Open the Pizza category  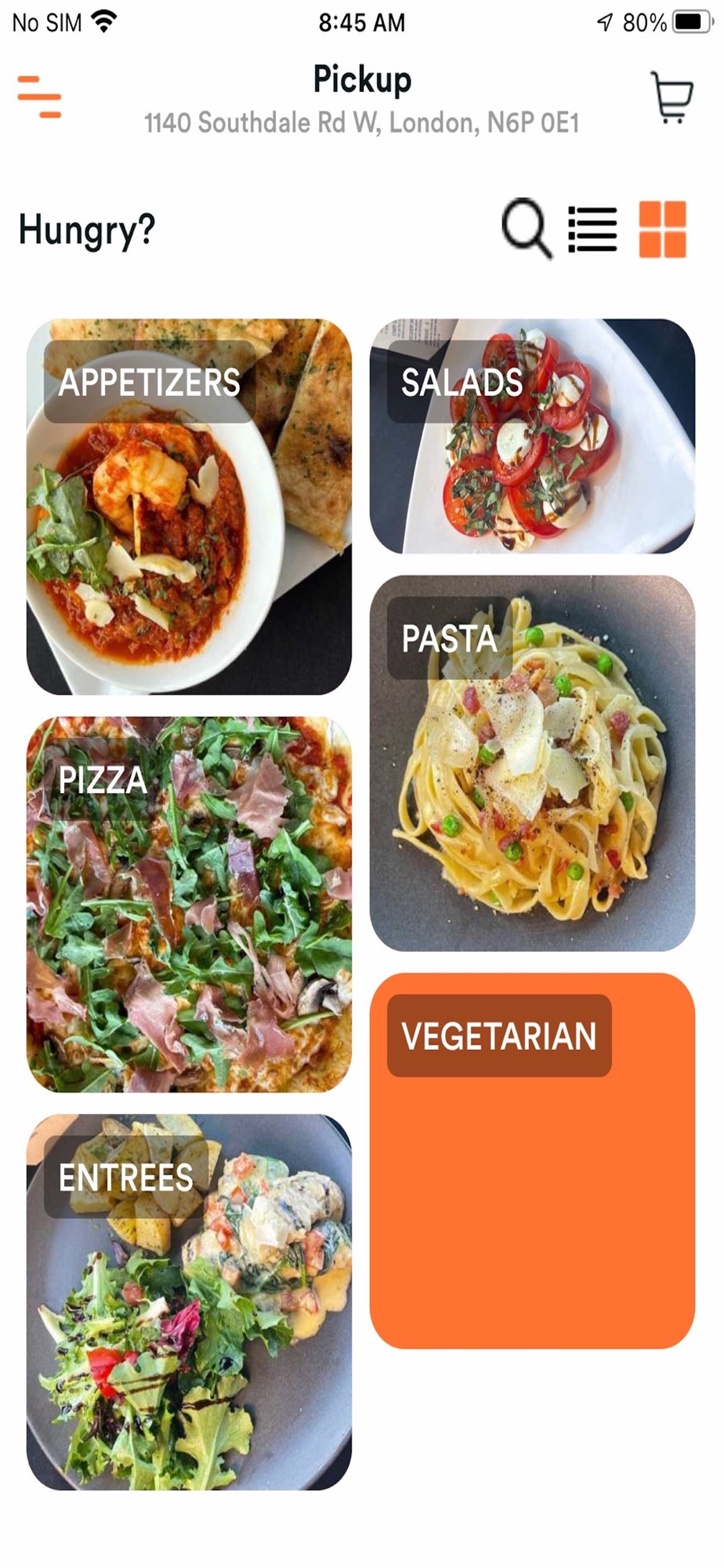pos(189,904)
